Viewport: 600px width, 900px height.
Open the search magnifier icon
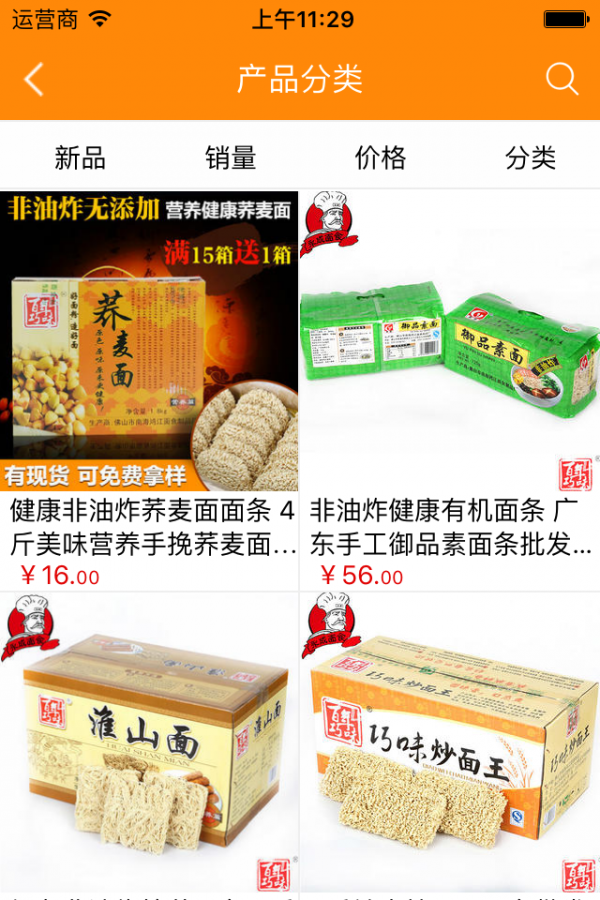pos(562,79)
